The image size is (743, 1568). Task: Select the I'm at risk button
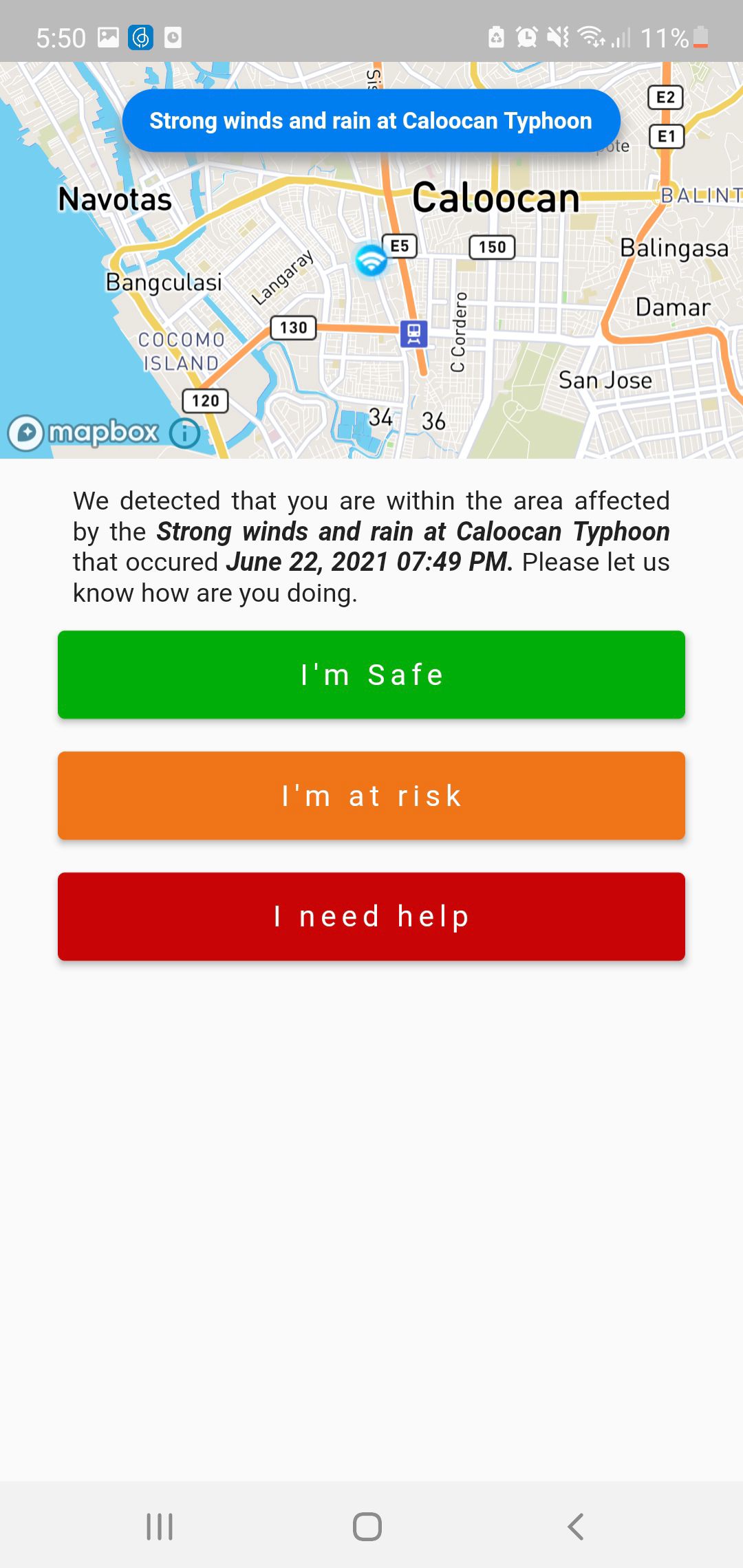pos(371,796)
